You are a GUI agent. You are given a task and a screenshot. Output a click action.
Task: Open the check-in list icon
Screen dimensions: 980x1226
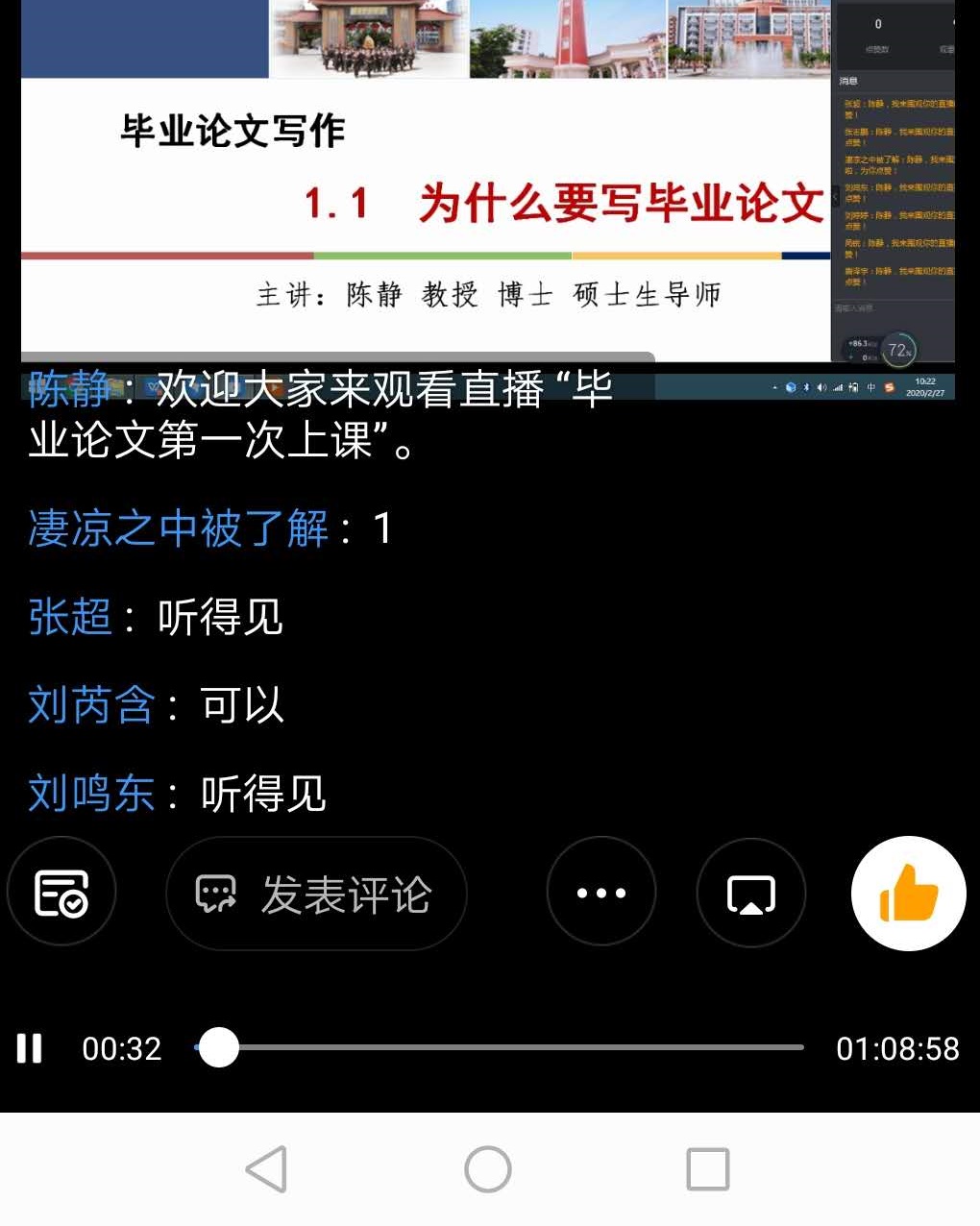[61, 893]
